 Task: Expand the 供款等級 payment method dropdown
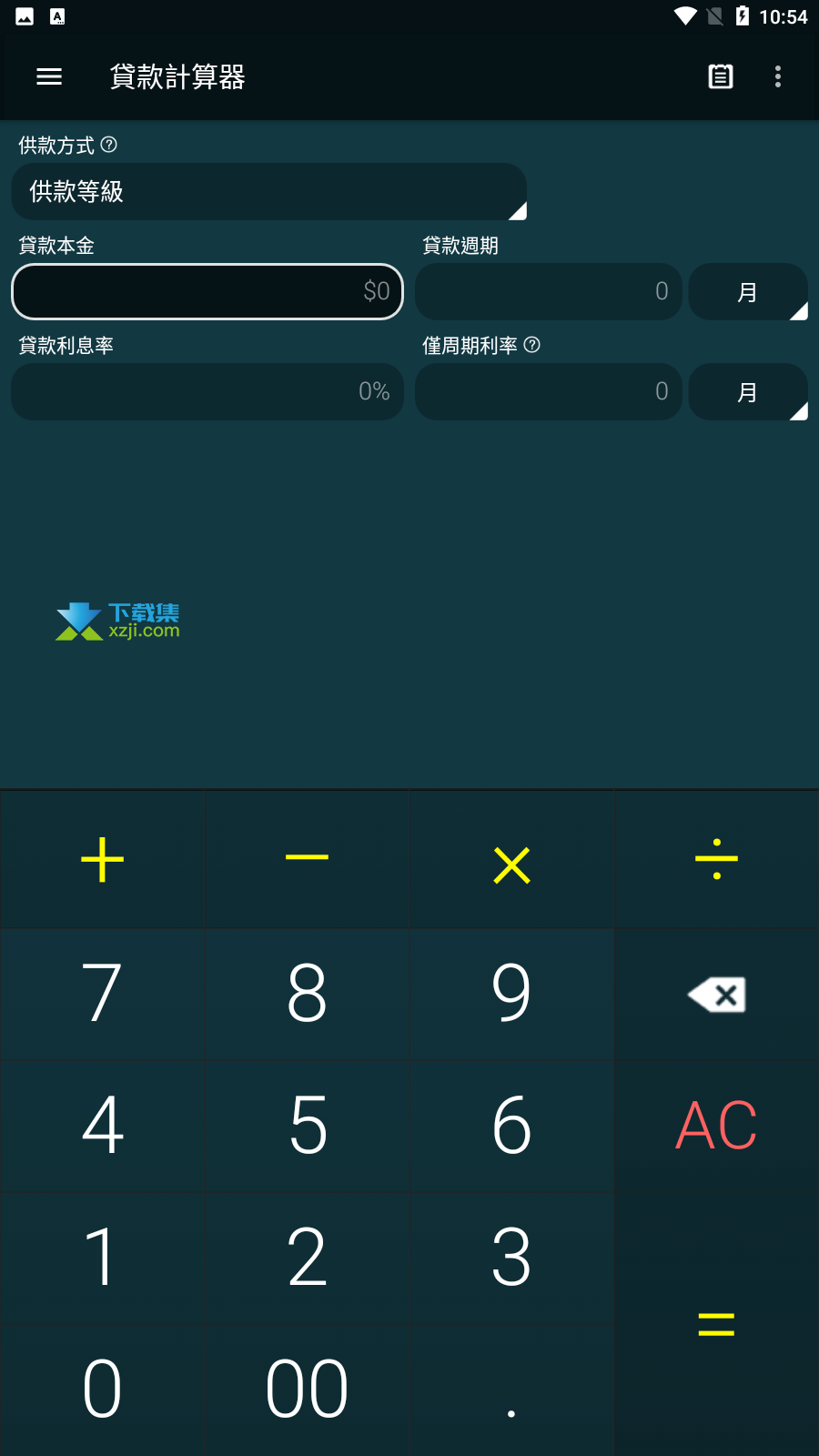(x=269, y=191)
